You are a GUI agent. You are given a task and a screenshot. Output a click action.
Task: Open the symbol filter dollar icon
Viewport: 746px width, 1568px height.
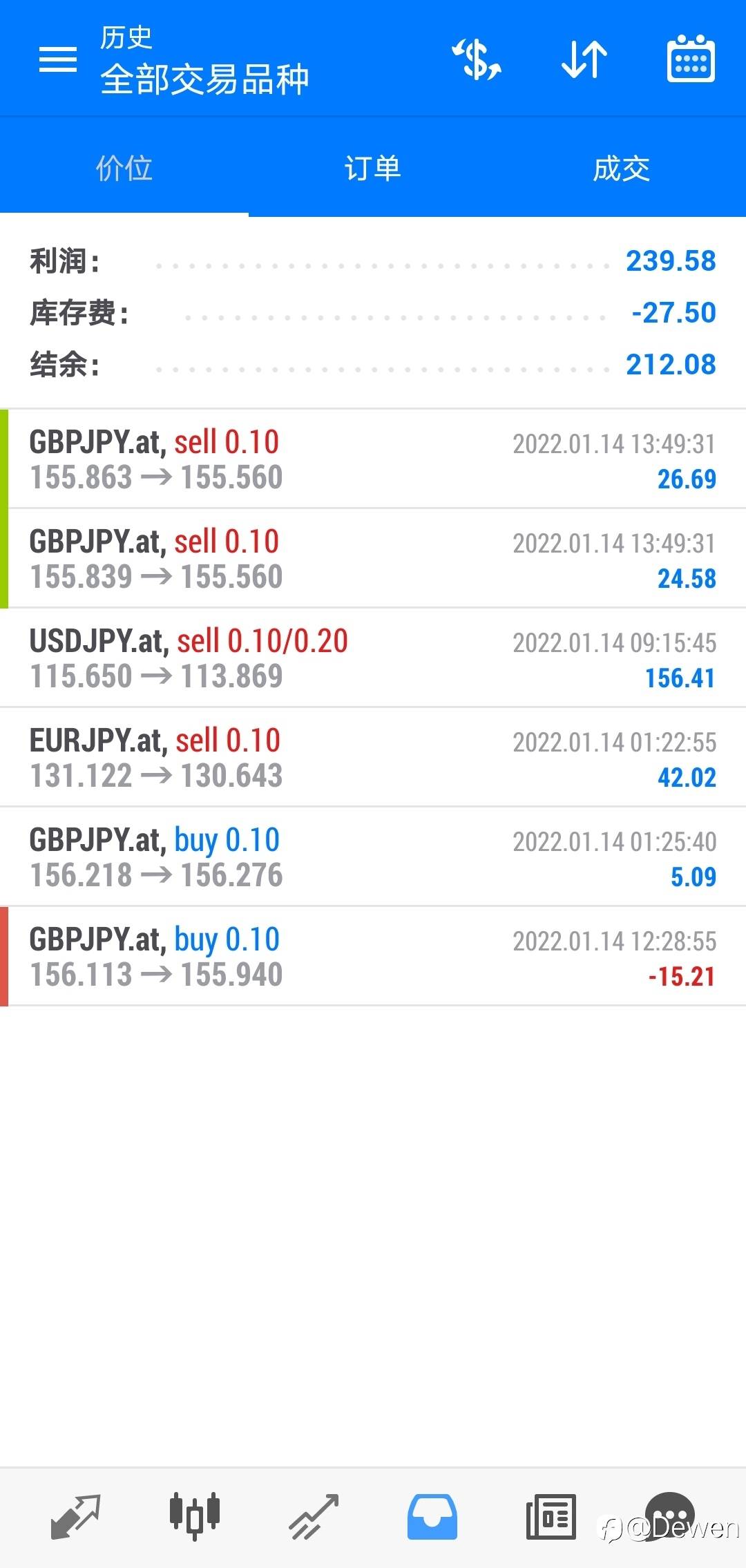[477, 59]
